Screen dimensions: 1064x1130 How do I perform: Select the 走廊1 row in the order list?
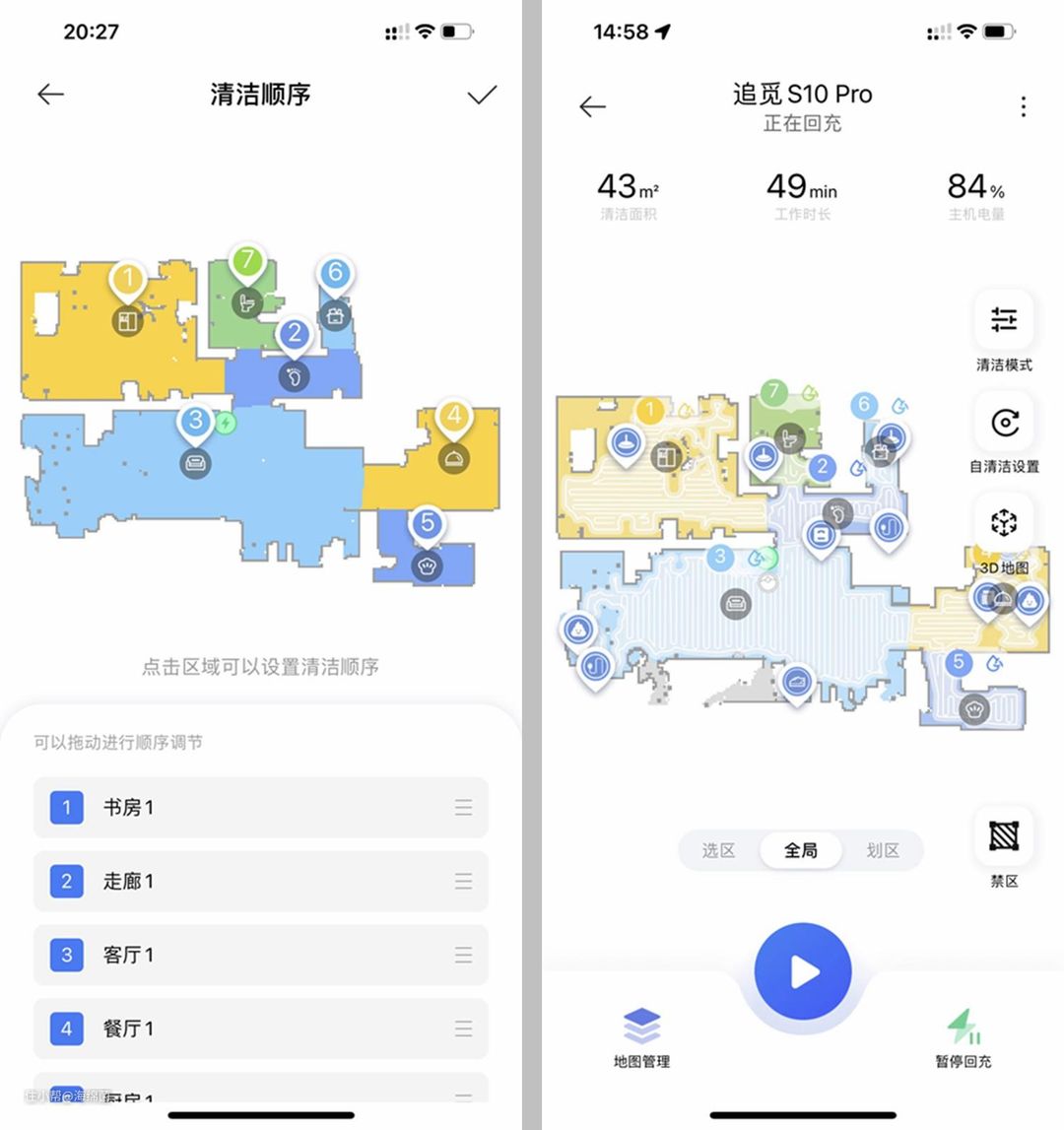tap(260, 881)
